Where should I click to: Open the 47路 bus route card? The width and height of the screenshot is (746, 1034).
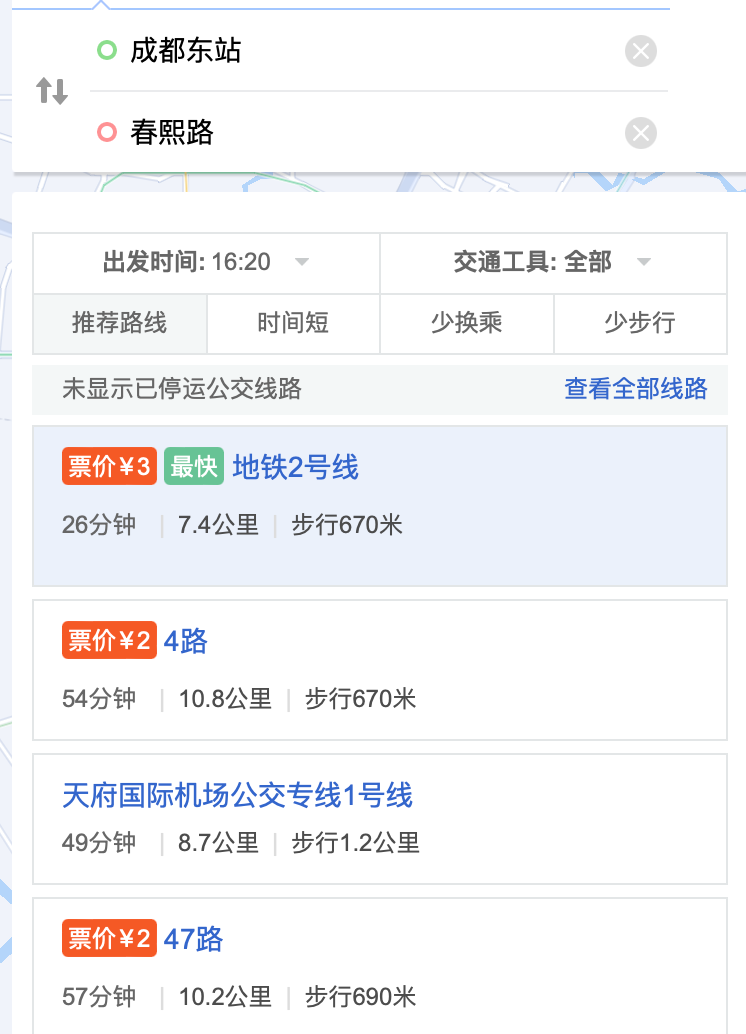[380, 966]
